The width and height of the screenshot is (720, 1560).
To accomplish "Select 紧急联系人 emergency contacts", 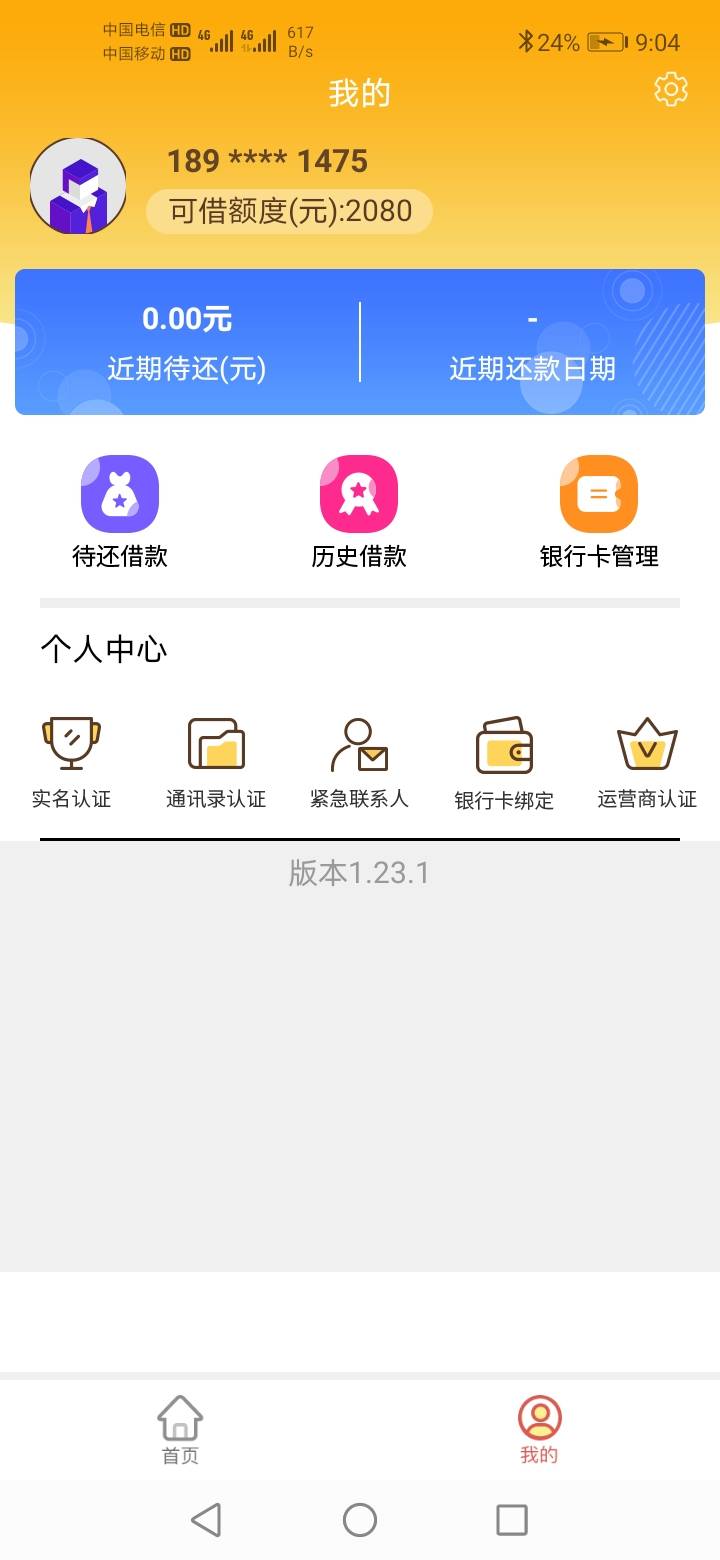I will 359,764.
